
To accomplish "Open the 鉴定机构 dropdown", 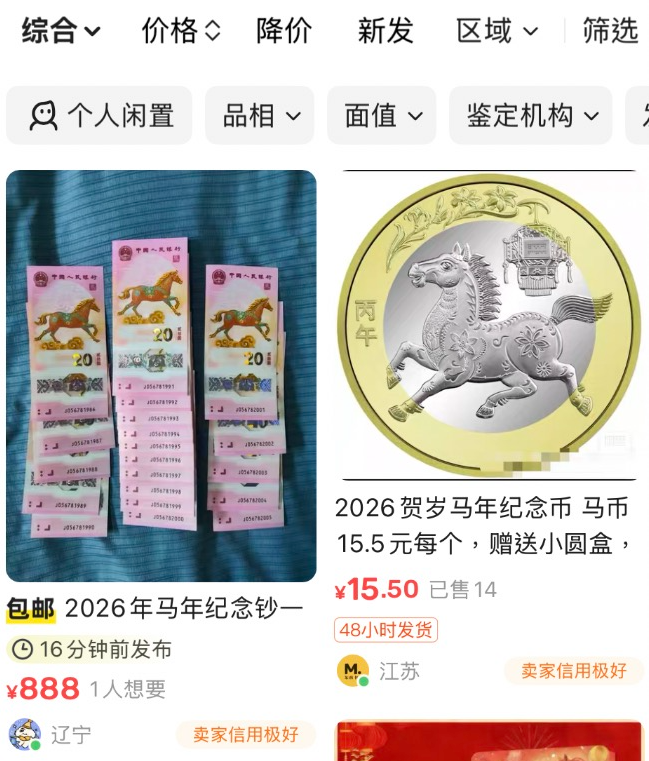I will point(531,116).
